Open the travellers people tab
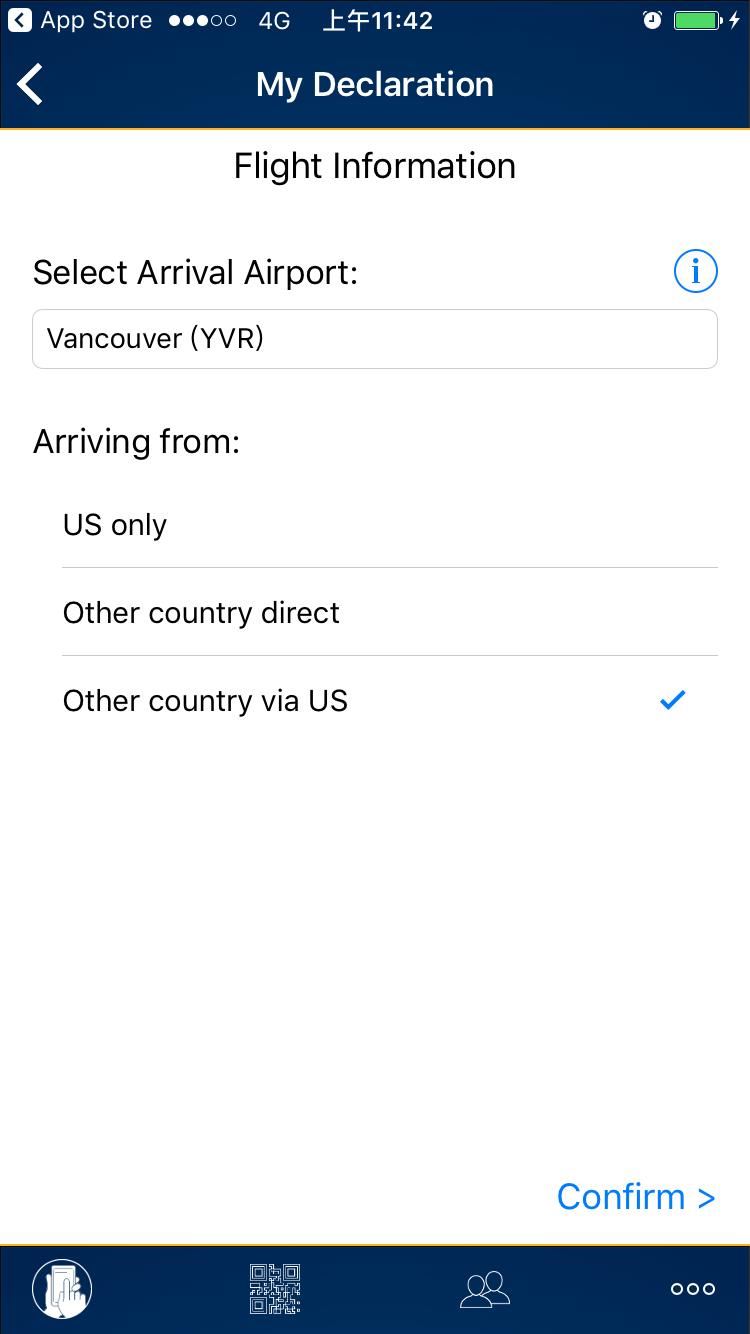This screenshot has height=1334, width=750. tap(485, 1289)
